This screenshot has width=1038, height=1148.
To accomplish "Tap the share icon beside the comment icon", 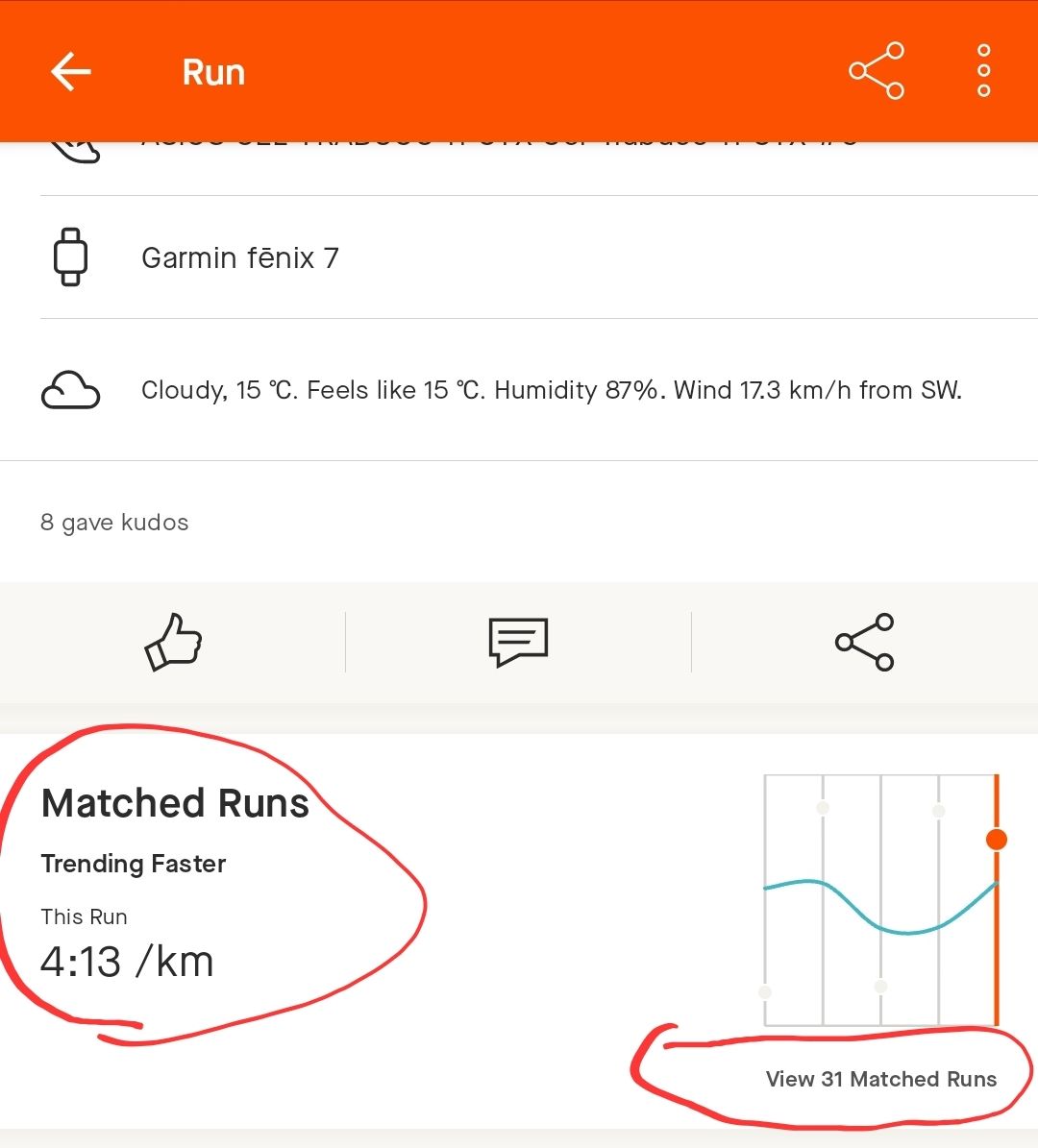I will click(864, 642).
